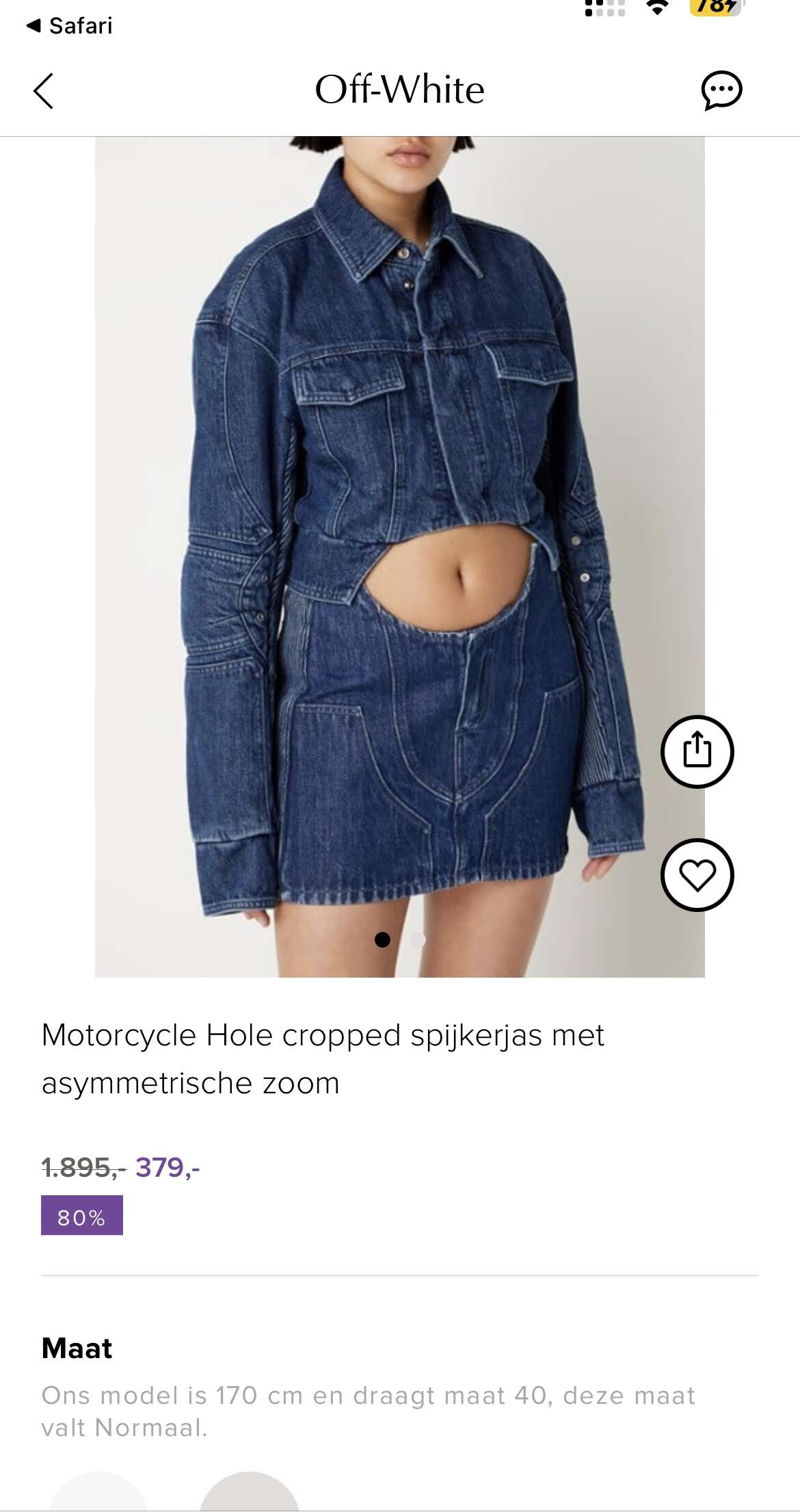800x1512 pixels.
Task: Return to Safari via the status bar link
Action: 69,26
